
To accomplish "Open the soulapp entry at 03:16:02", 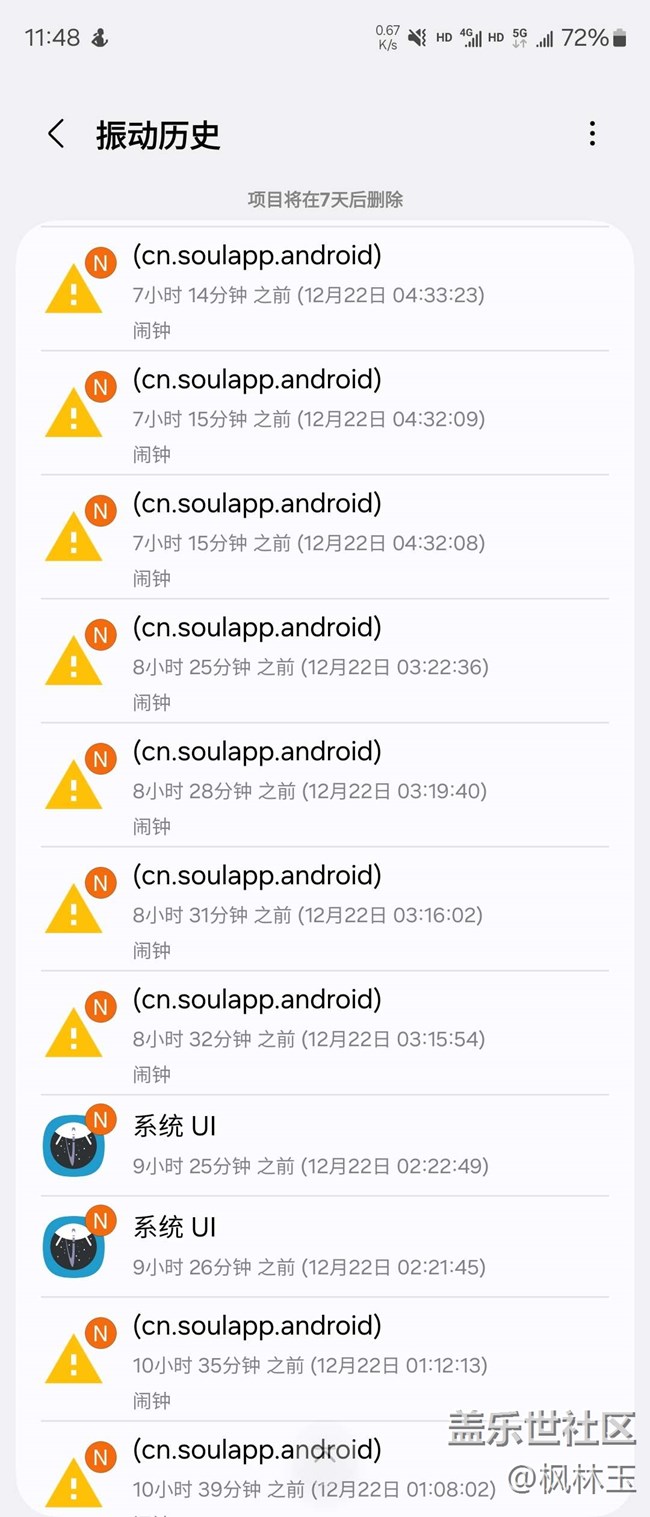I will 325,909.
